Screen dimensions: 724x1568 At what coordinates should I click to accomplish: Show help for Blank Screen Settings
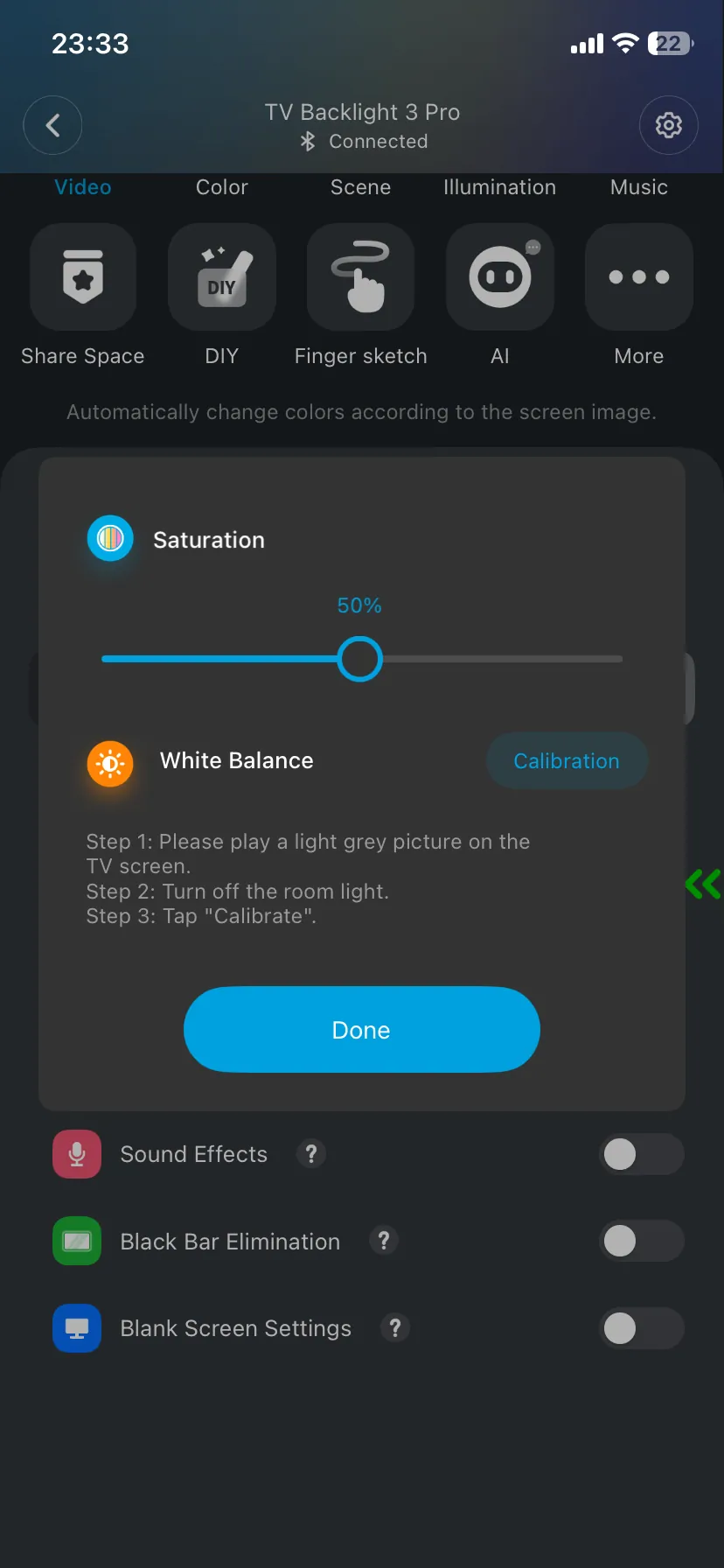pyautogui.click(x=395, y=1327)
